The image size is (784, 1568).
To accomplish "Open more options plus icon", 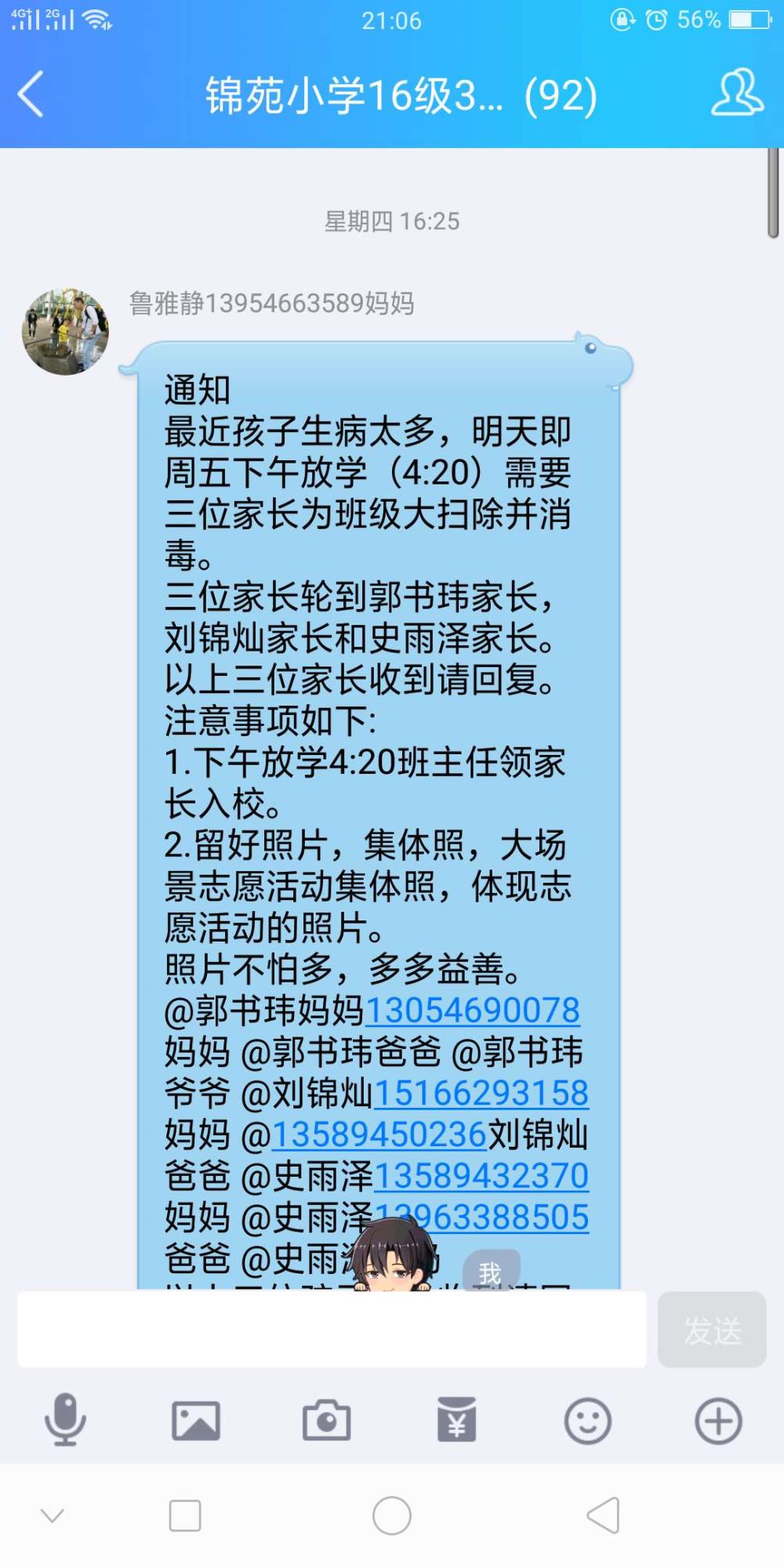I will tap(718, 1421).
